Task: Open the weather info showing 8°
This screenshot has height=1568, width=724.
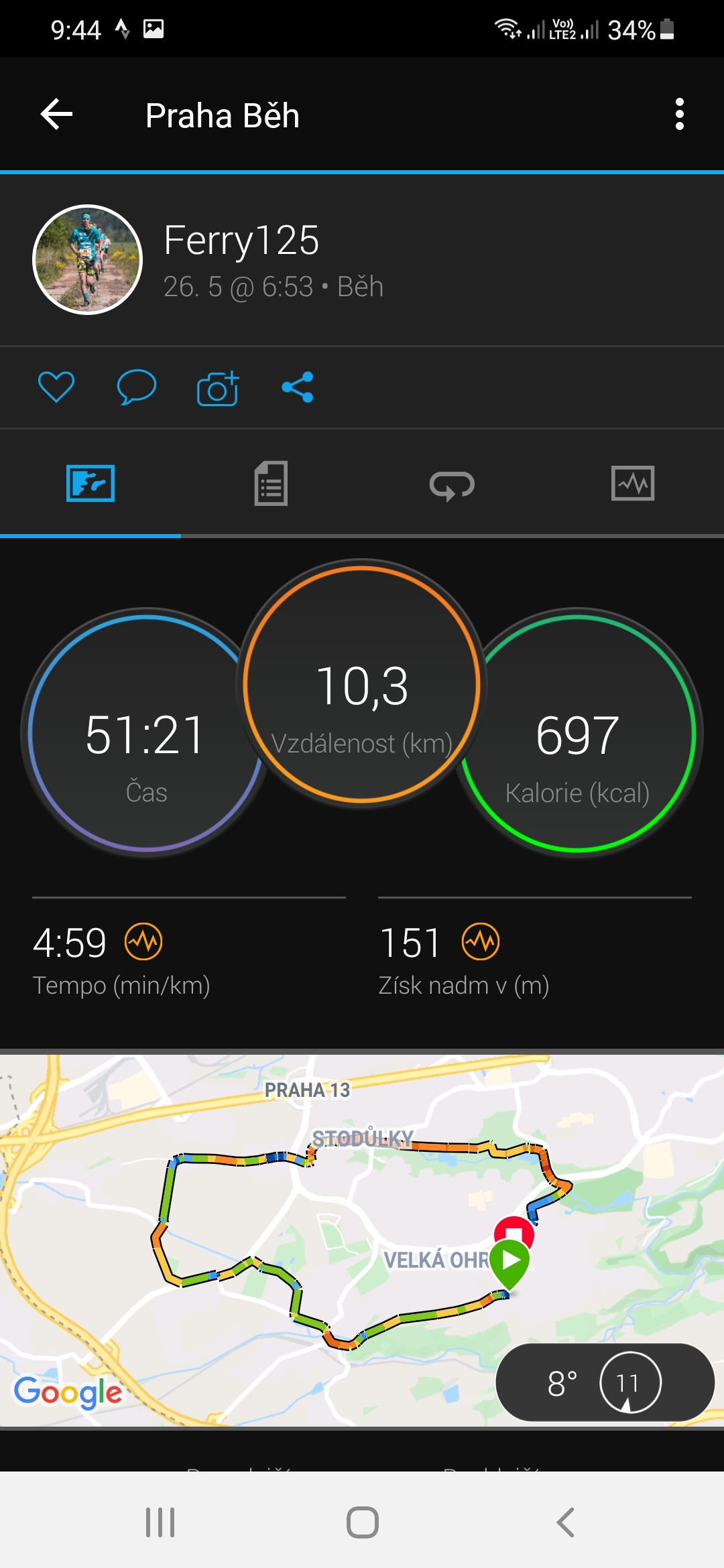Action: [x=605, y=1382]
